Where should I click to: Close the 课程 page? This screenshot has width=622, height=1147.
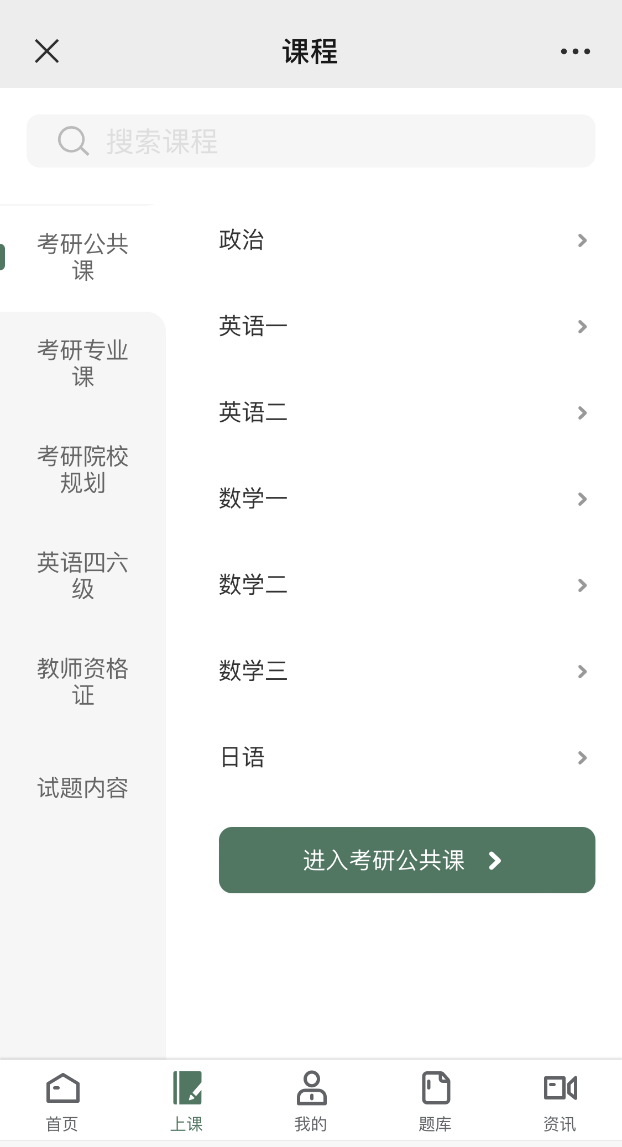pos(47,51)
